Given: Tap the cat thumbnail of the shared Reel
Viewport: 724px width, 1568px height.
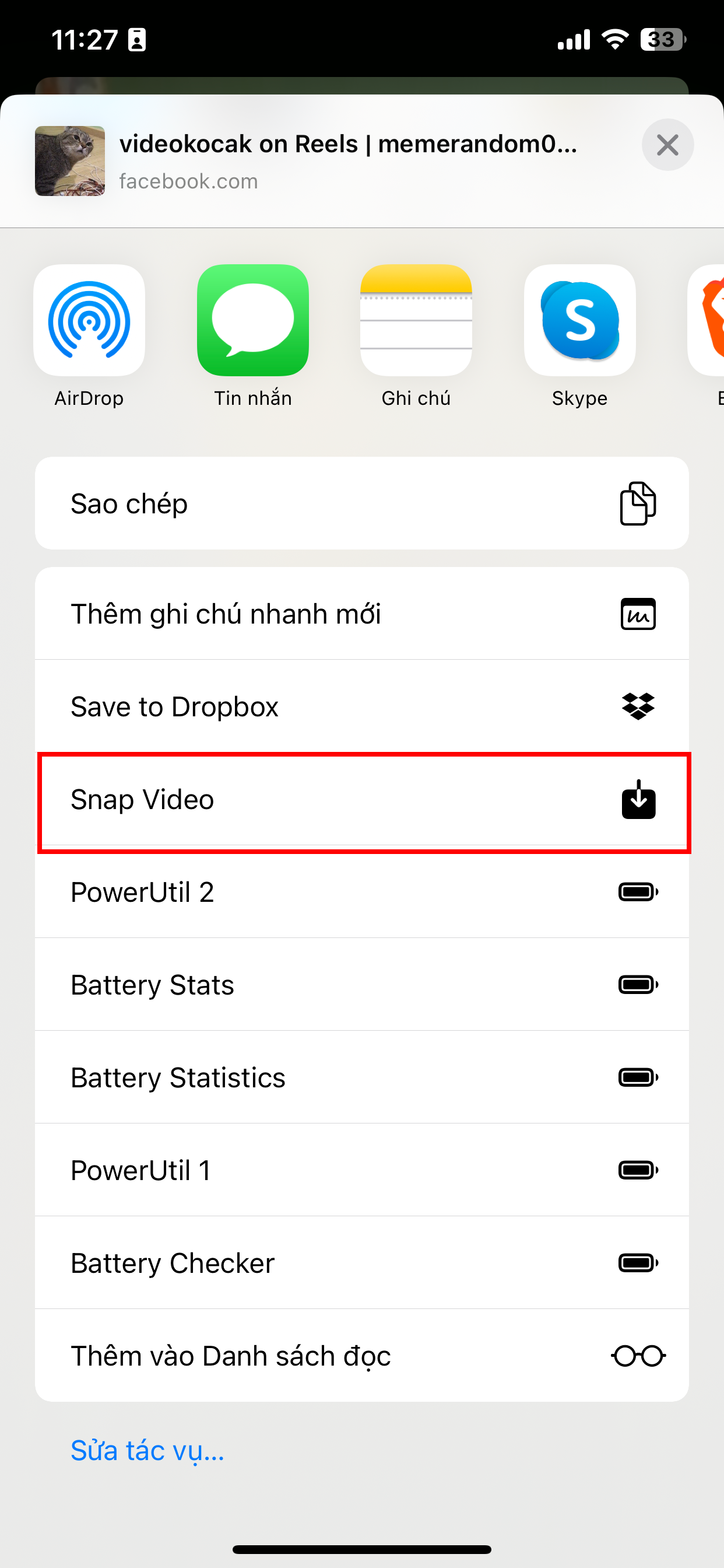Looking at the screenshot, I should tap(70, 162).
